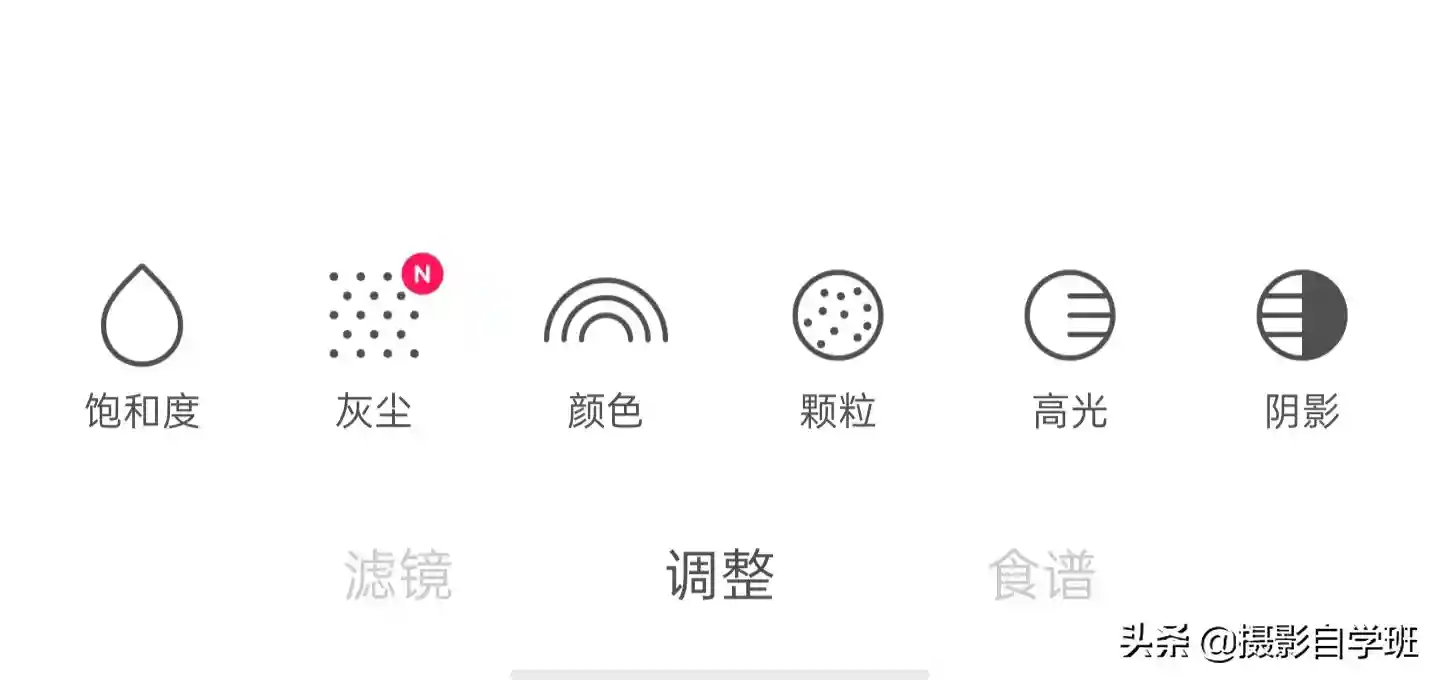Select the 调整 tab
This screenshot has width=1439, height=680.
tap(720, 575)
